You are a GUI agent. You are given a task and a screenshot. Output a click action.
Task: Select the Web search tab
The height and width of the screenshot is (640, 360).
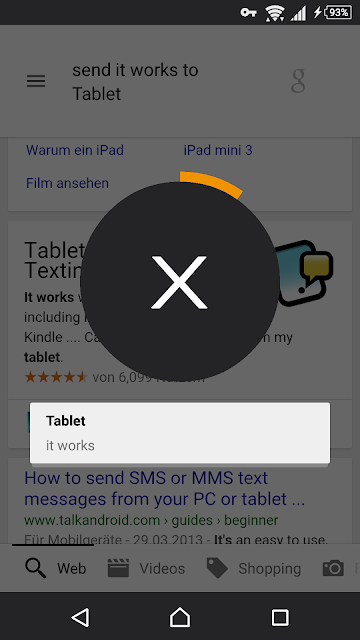pyautogui.click(x=56, y=568)
